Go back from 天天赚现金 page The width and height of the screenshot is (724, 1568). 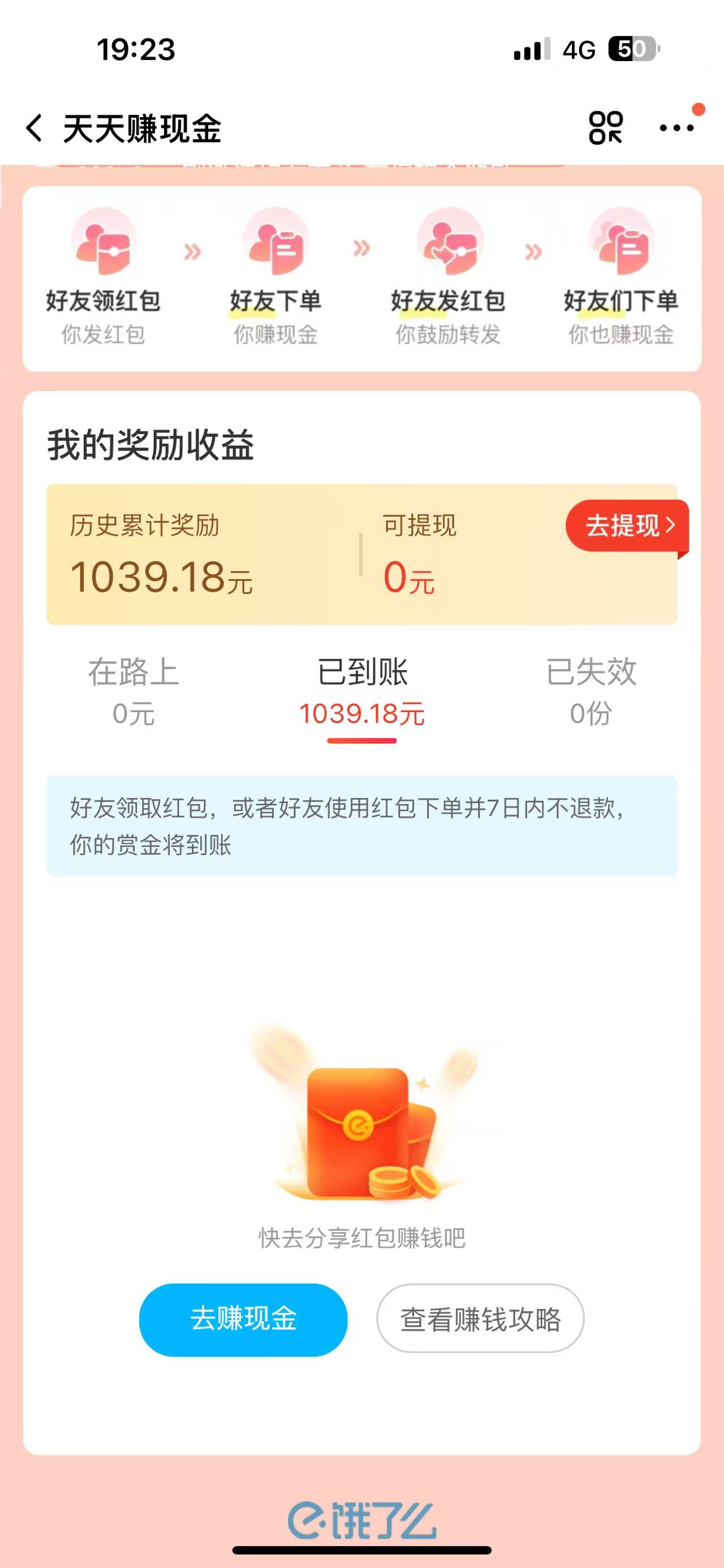[35, 128]
